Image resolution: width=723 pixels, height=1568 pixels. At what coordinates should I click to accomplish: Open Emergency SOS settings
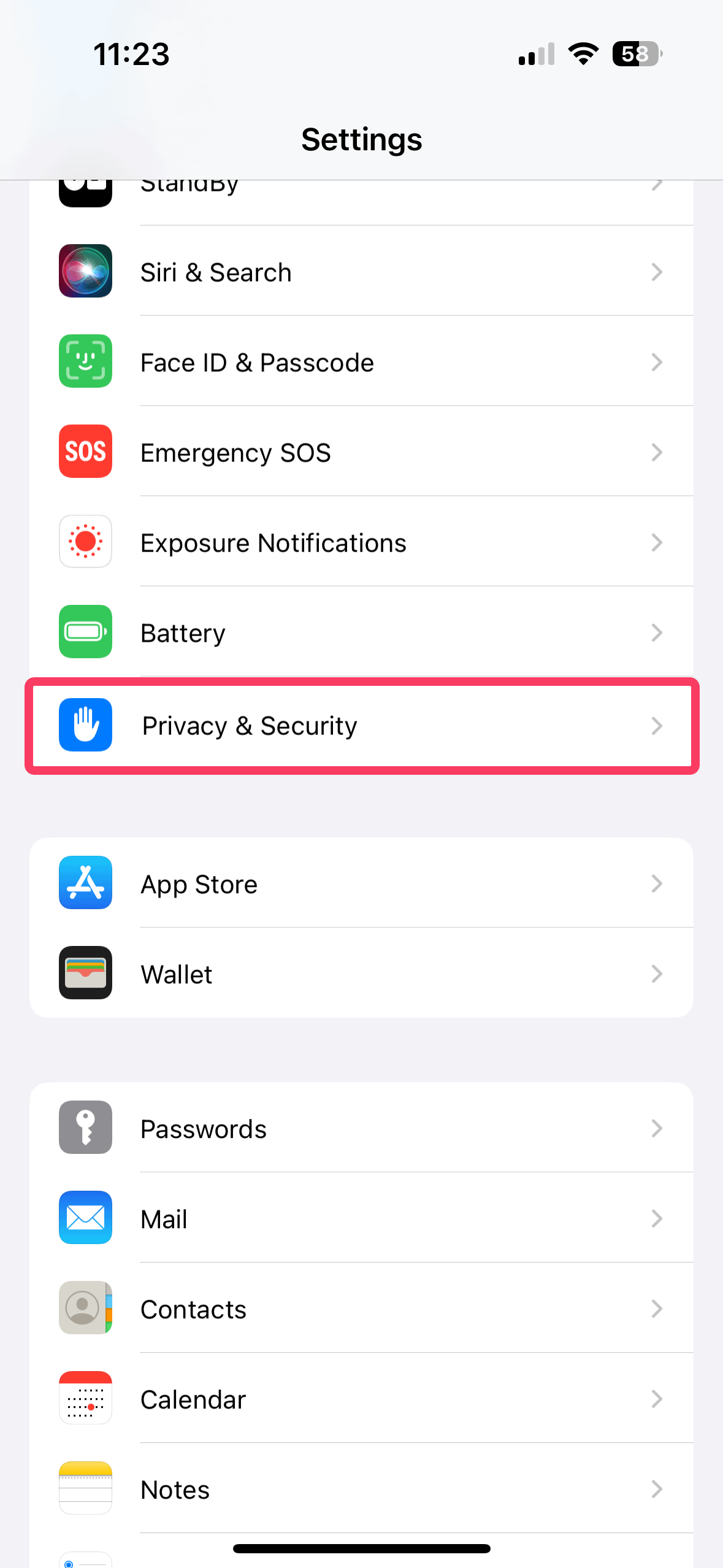pyautogui.click(x=361, y=452)
